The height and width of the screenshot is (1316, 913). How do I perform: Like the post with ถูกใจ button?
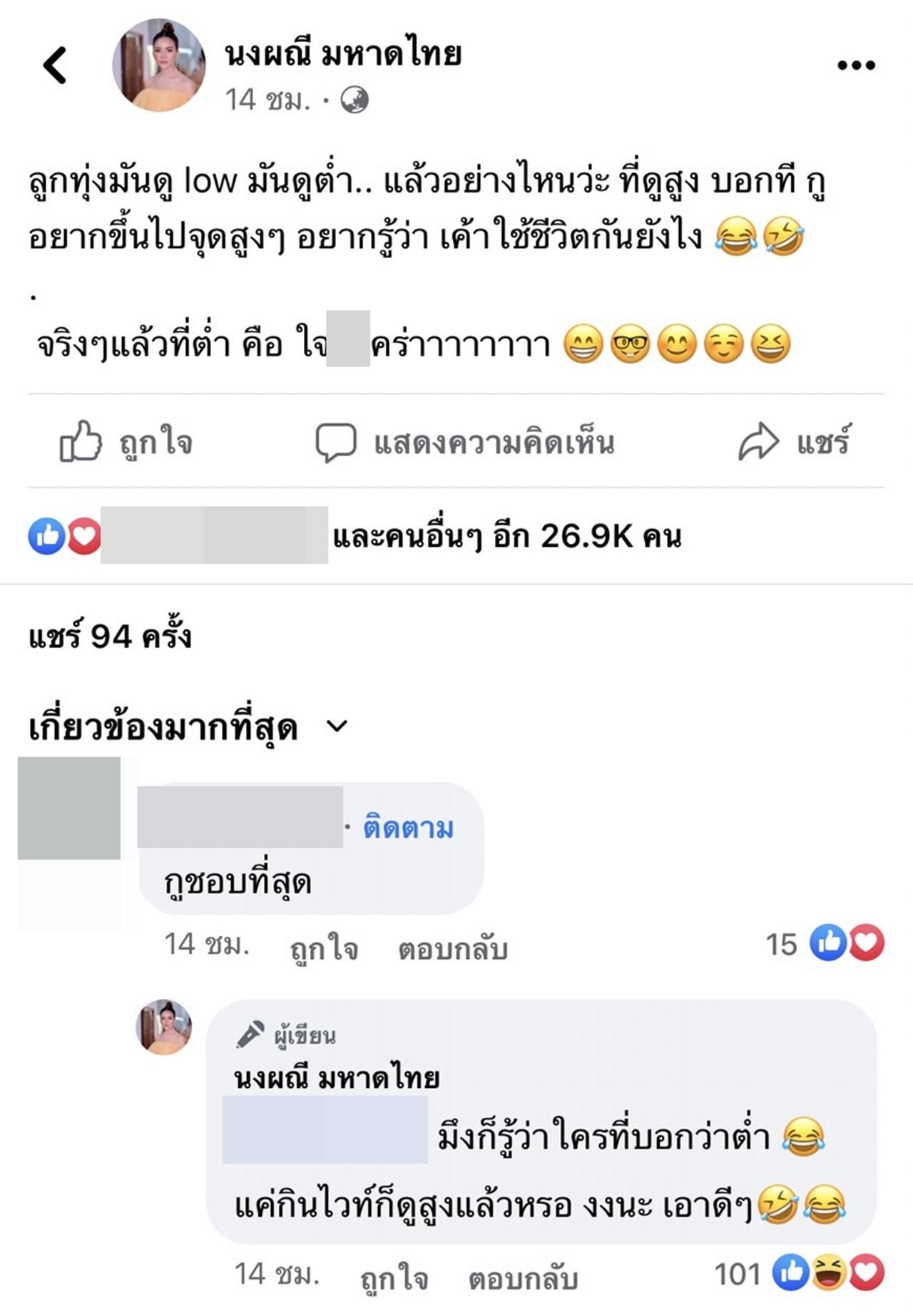point(126,442)
